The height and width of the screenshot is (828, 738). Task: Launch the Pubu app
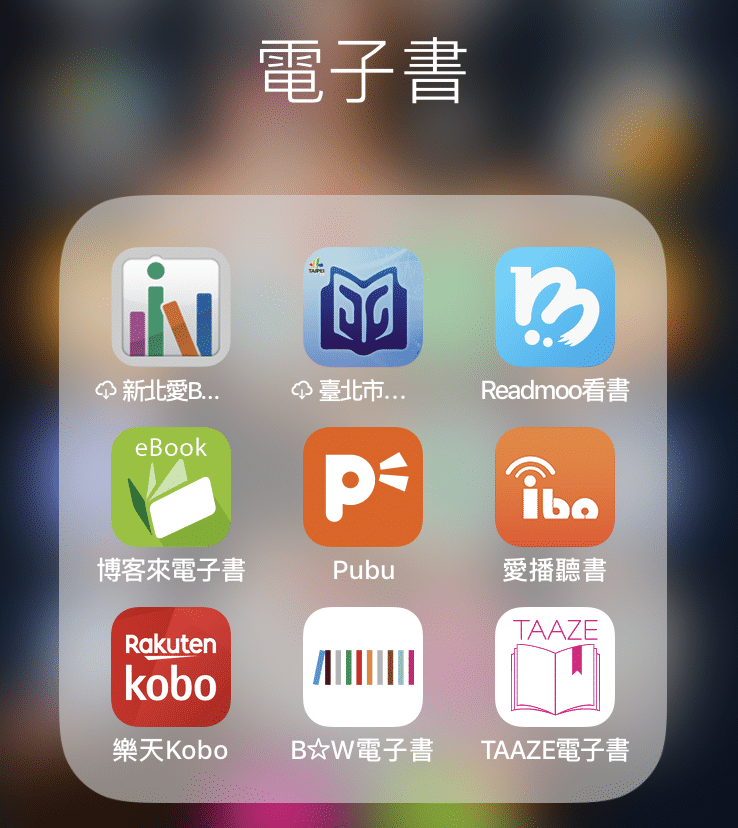click(x=363, y=487)
